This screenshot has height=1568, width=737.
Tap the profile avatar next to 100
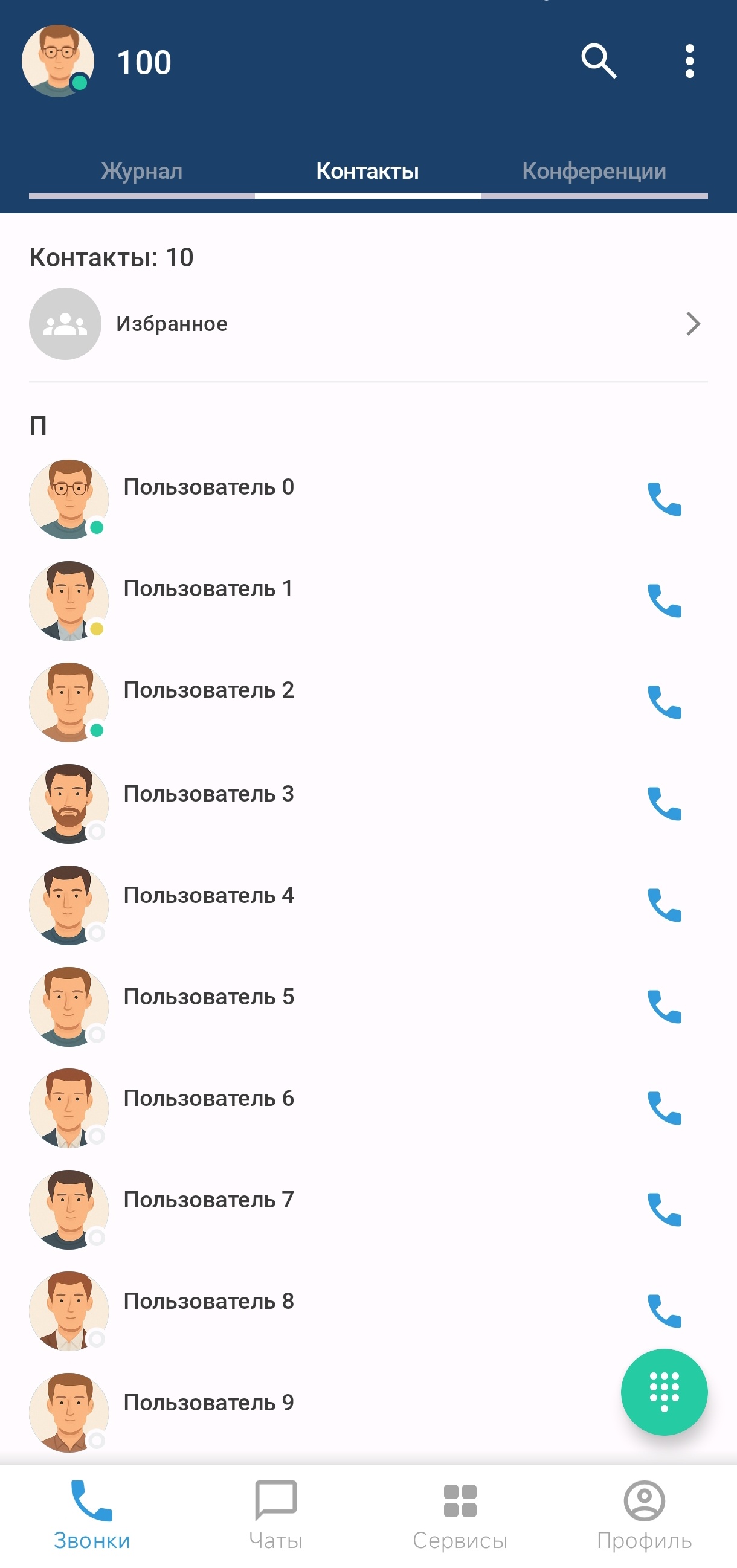(x=58, y=62)
